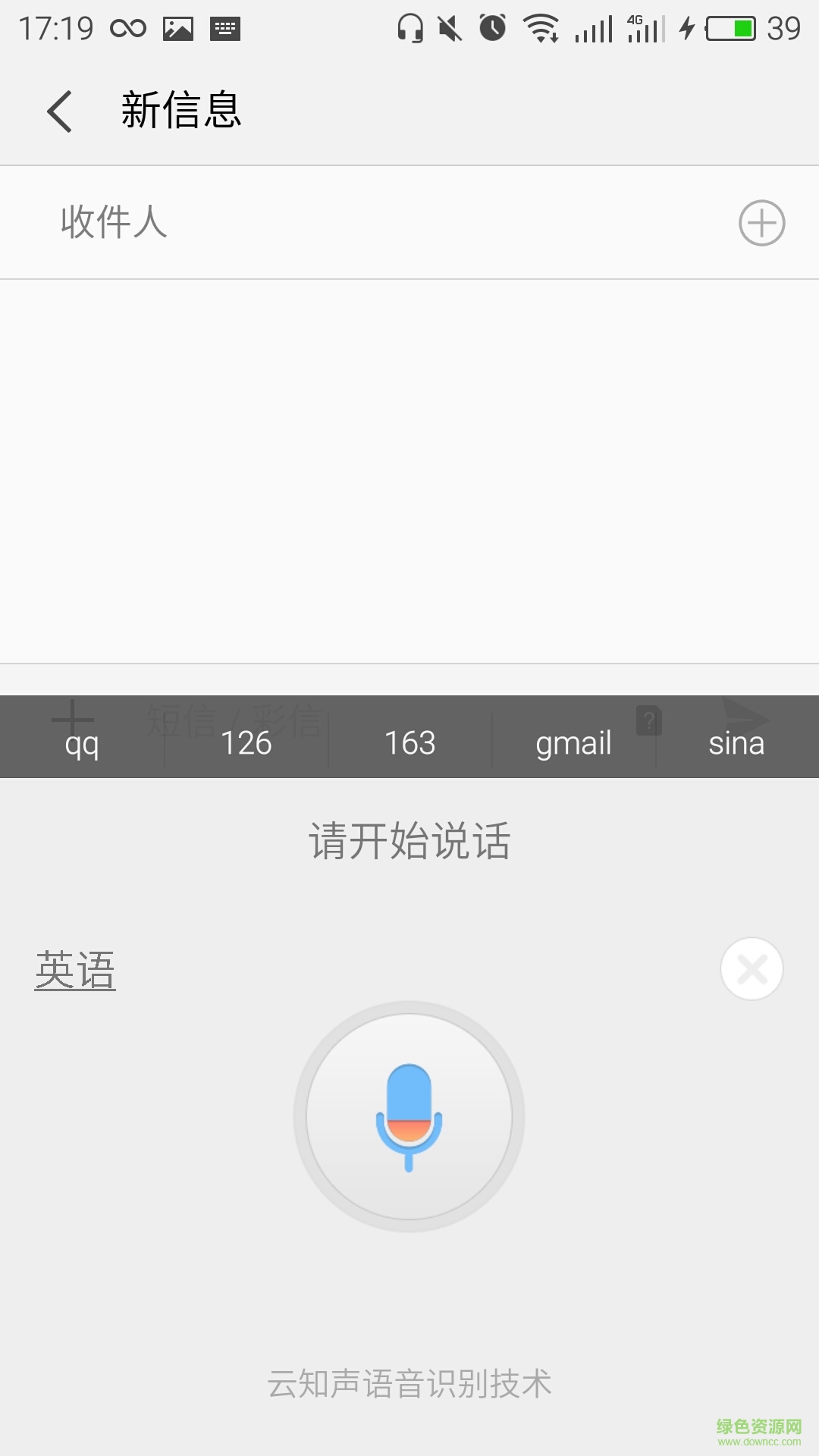This screenshot has height=1456, width=819.
Task: Tap the attachment plus icon beside message field
Action: tap(72, 720)
